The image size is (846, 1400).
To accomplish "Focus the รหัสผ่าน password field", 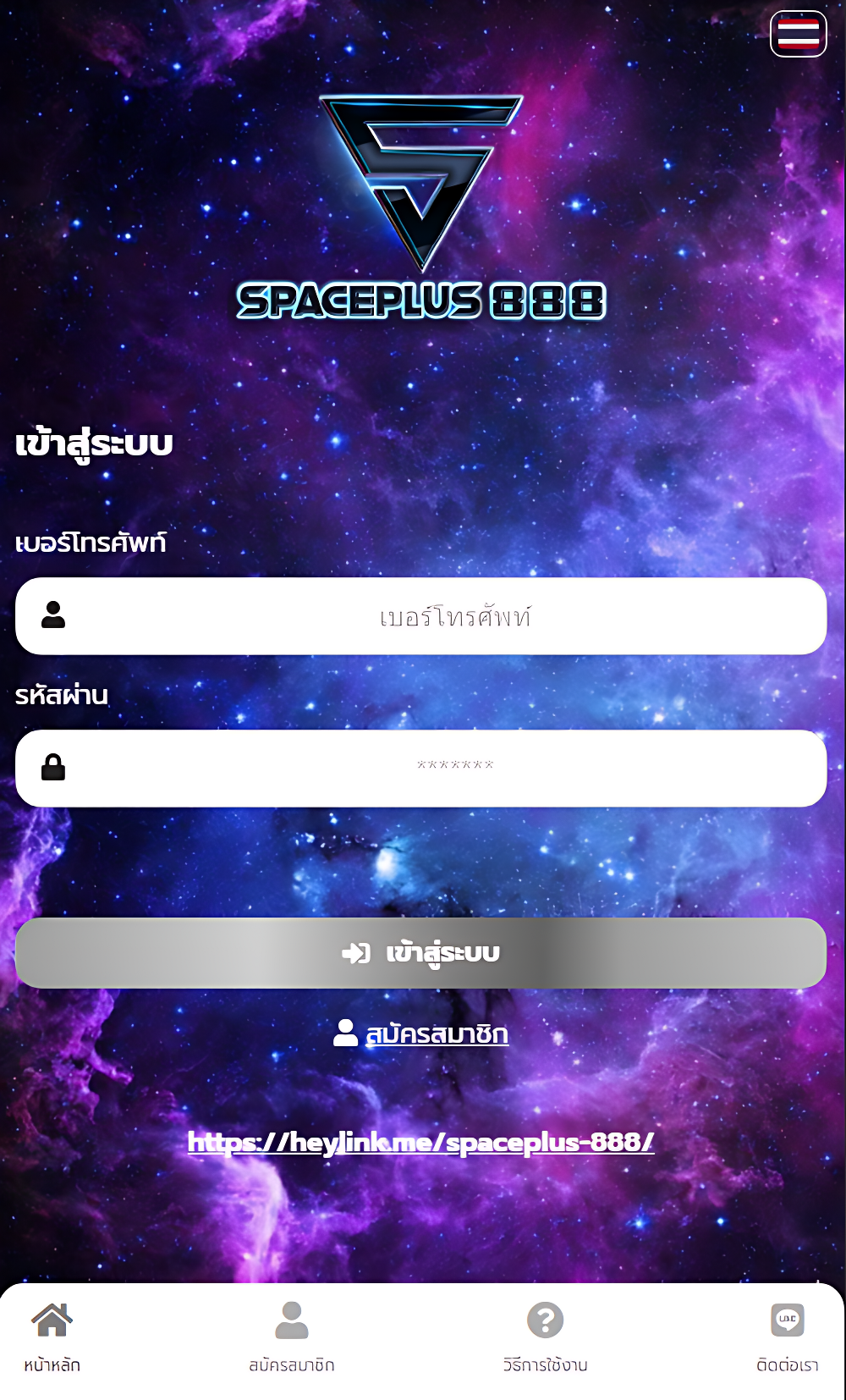I will coord(454,768).
